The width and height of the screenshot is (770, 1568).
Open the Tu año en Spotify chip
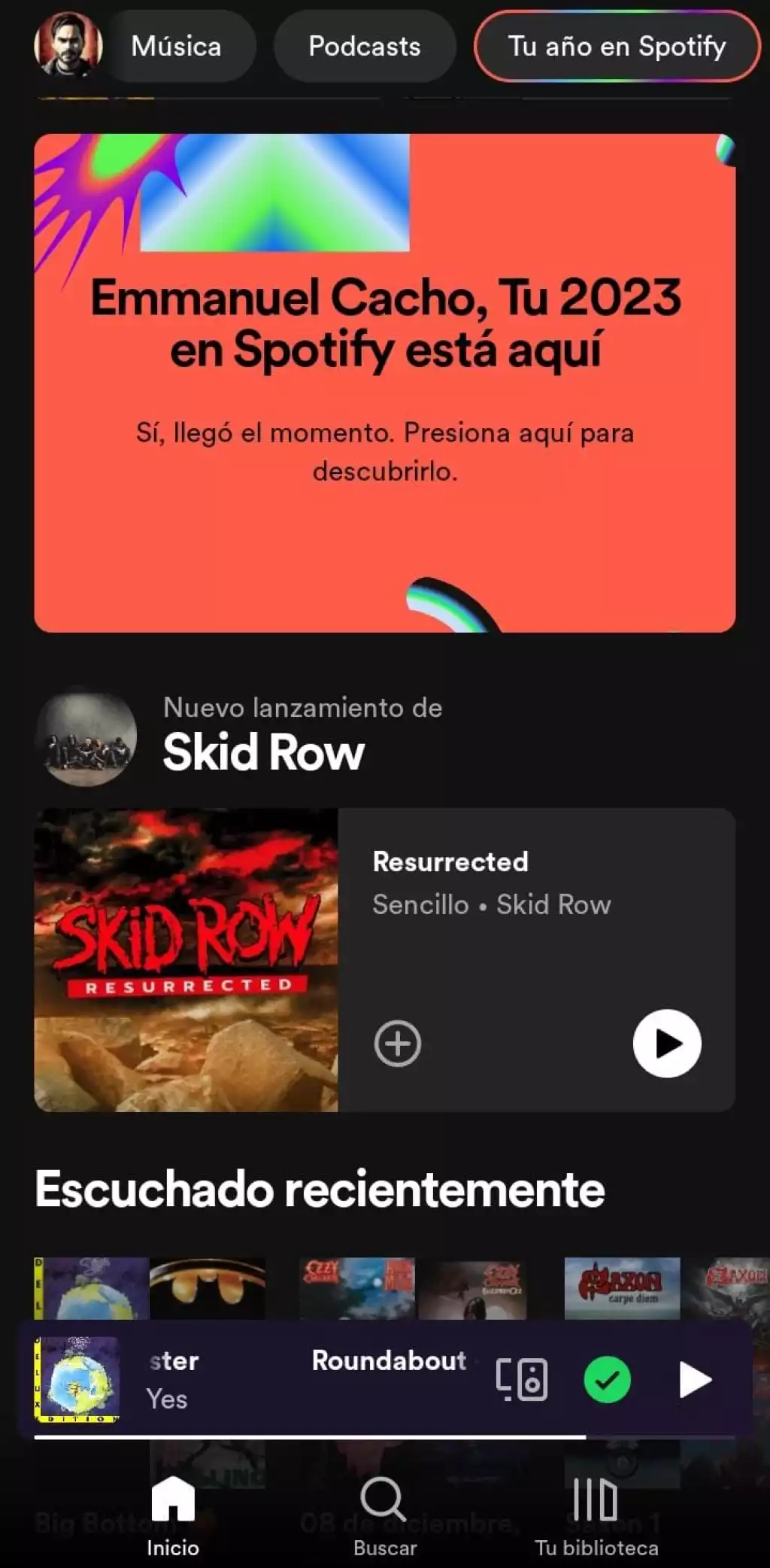coord(617,47)
